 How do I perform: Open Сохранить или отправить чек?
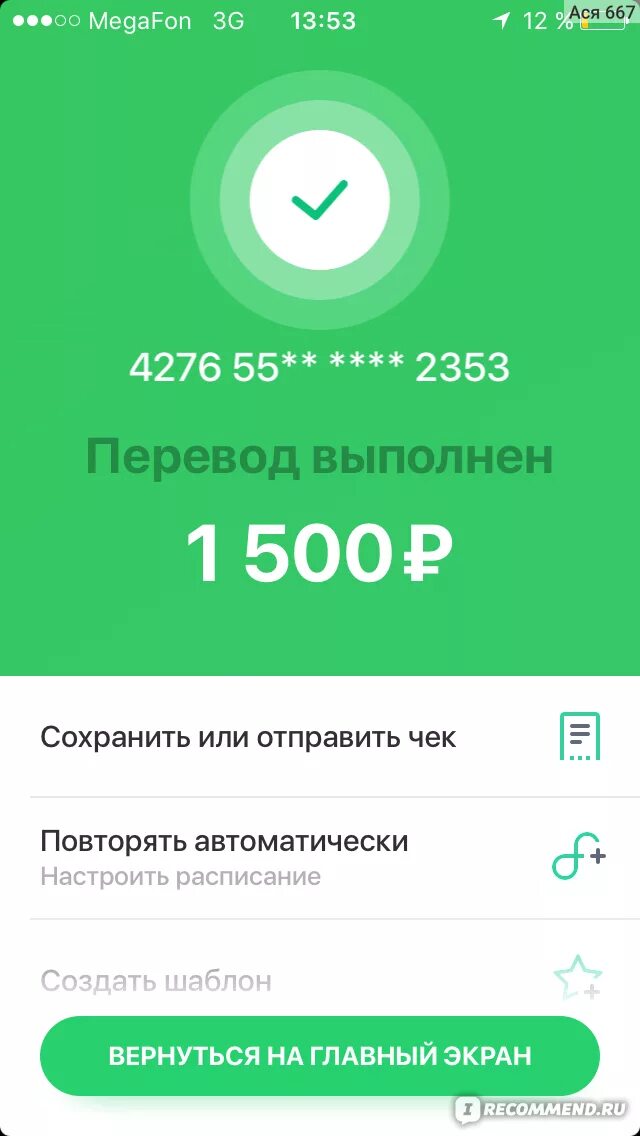click(x=319, y=738)
